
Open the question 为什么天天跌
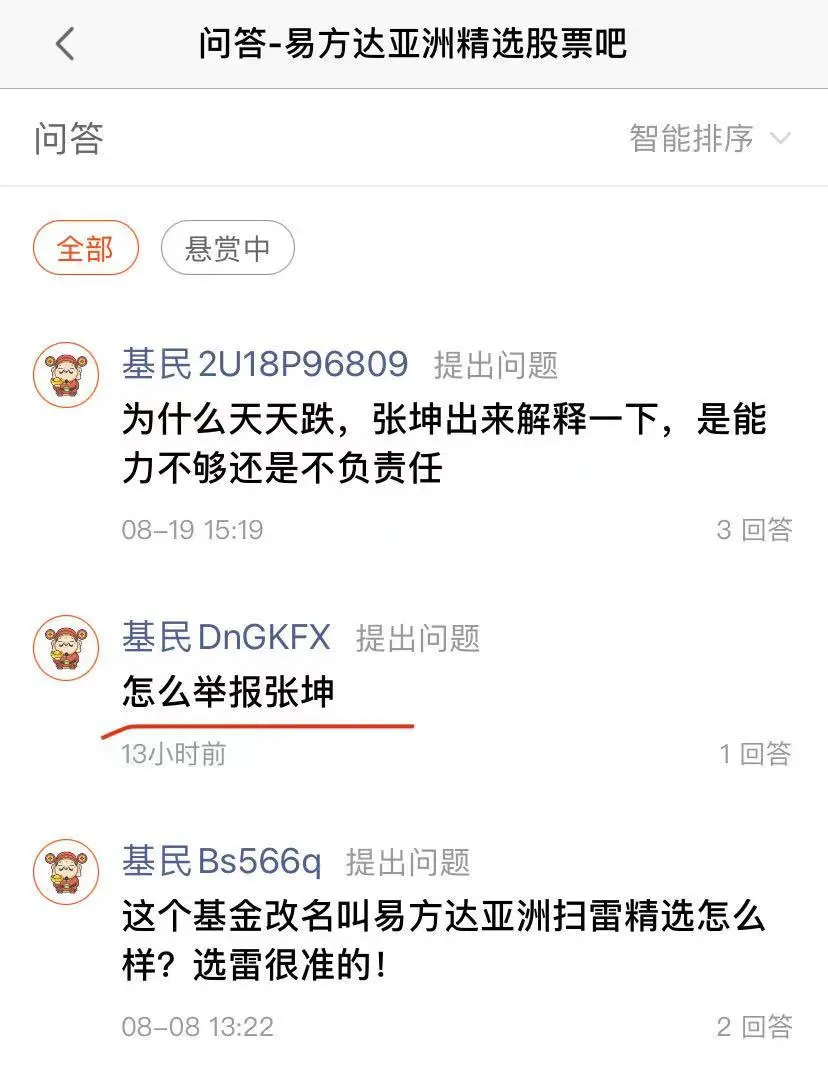[443, 442]
